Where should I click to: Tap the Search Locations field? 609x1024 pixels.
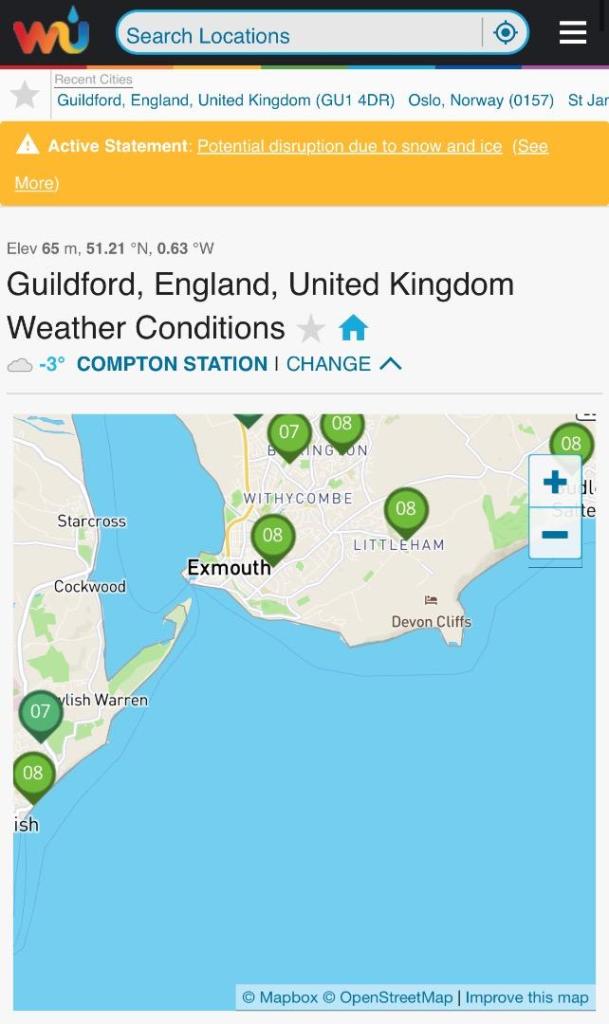[x=300, y=35]
